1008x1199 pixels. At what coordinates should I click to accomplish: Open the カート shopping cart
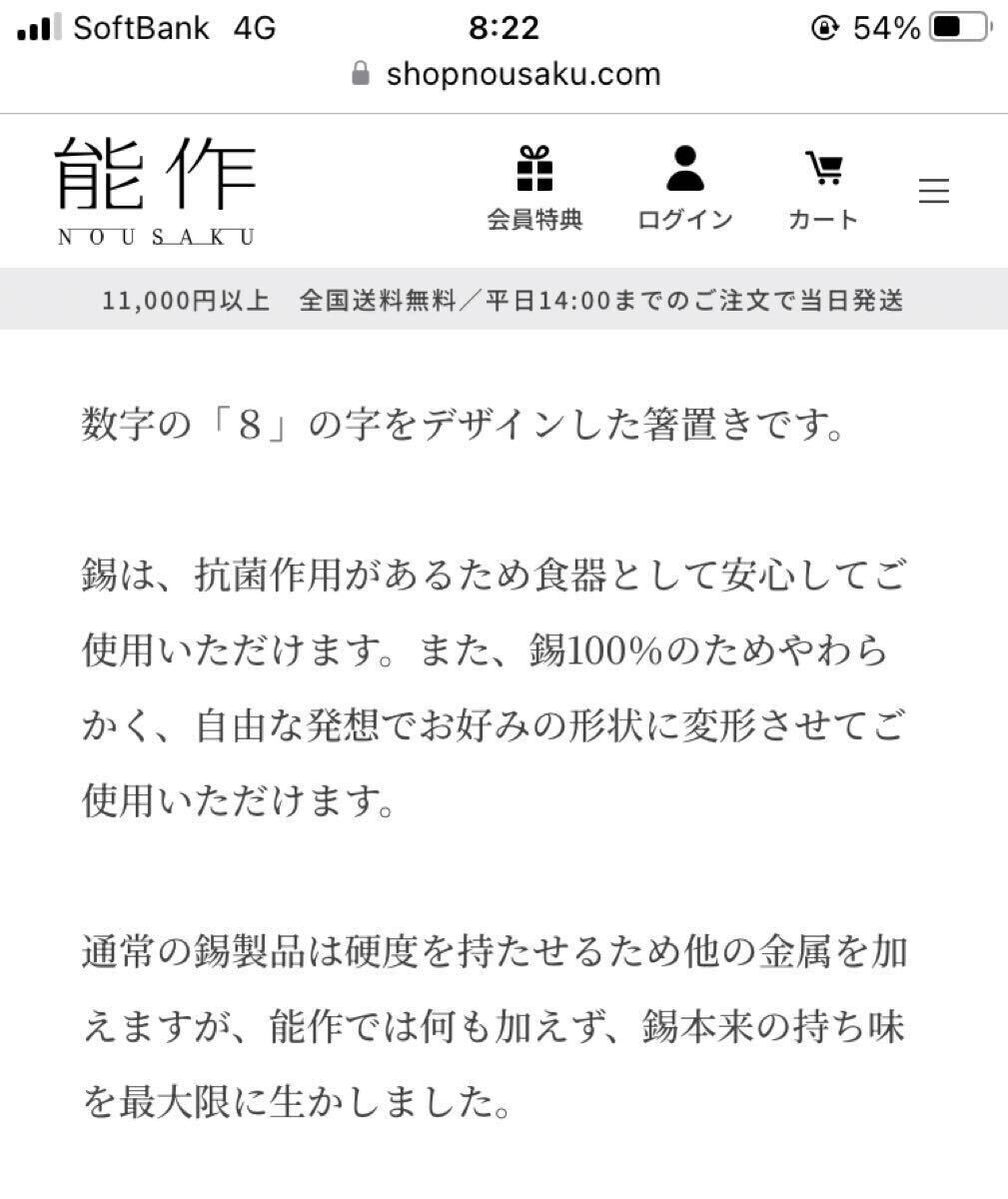pos(823,189)
